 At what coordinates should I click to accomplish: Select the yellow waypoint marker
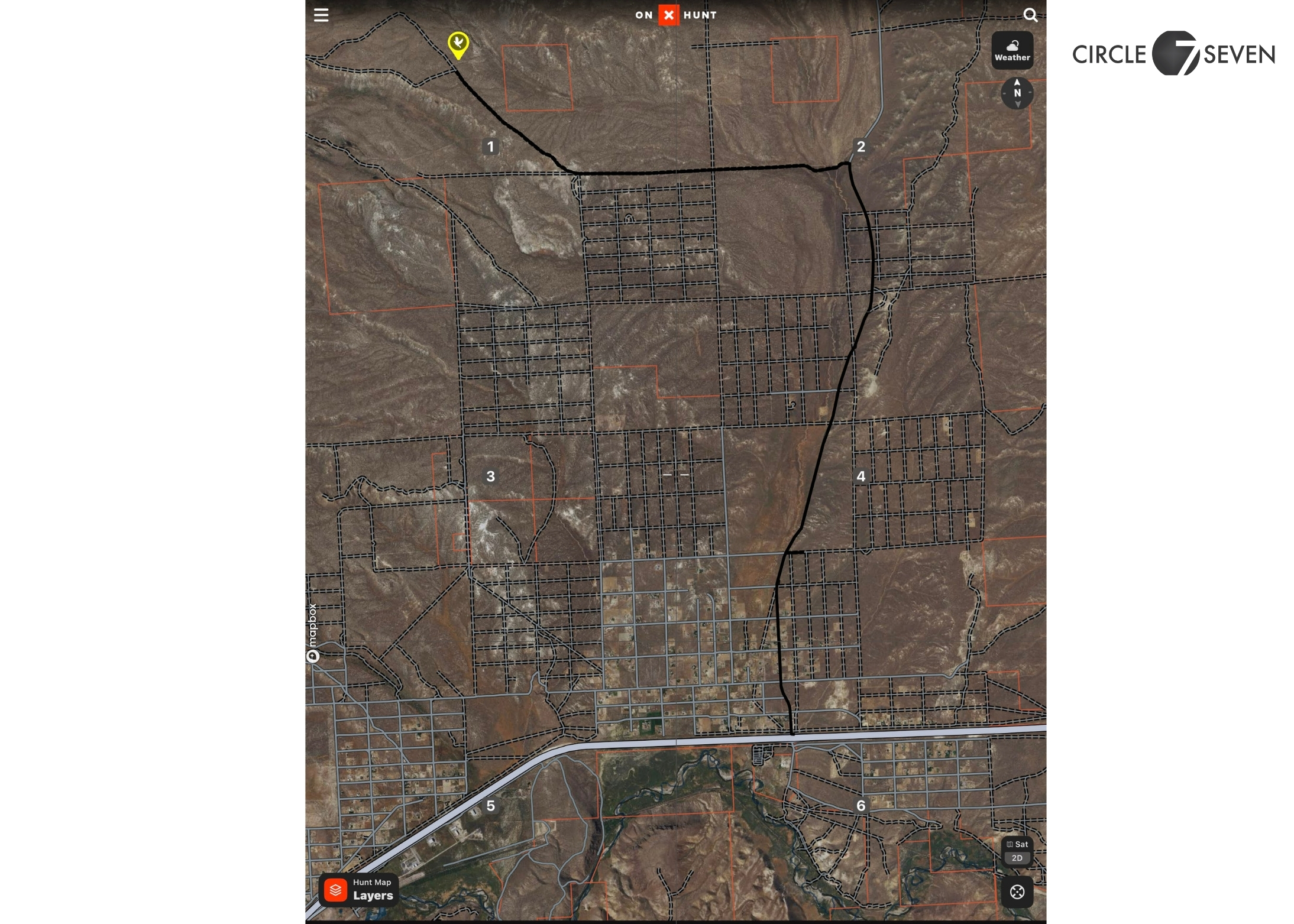(458, 44)
